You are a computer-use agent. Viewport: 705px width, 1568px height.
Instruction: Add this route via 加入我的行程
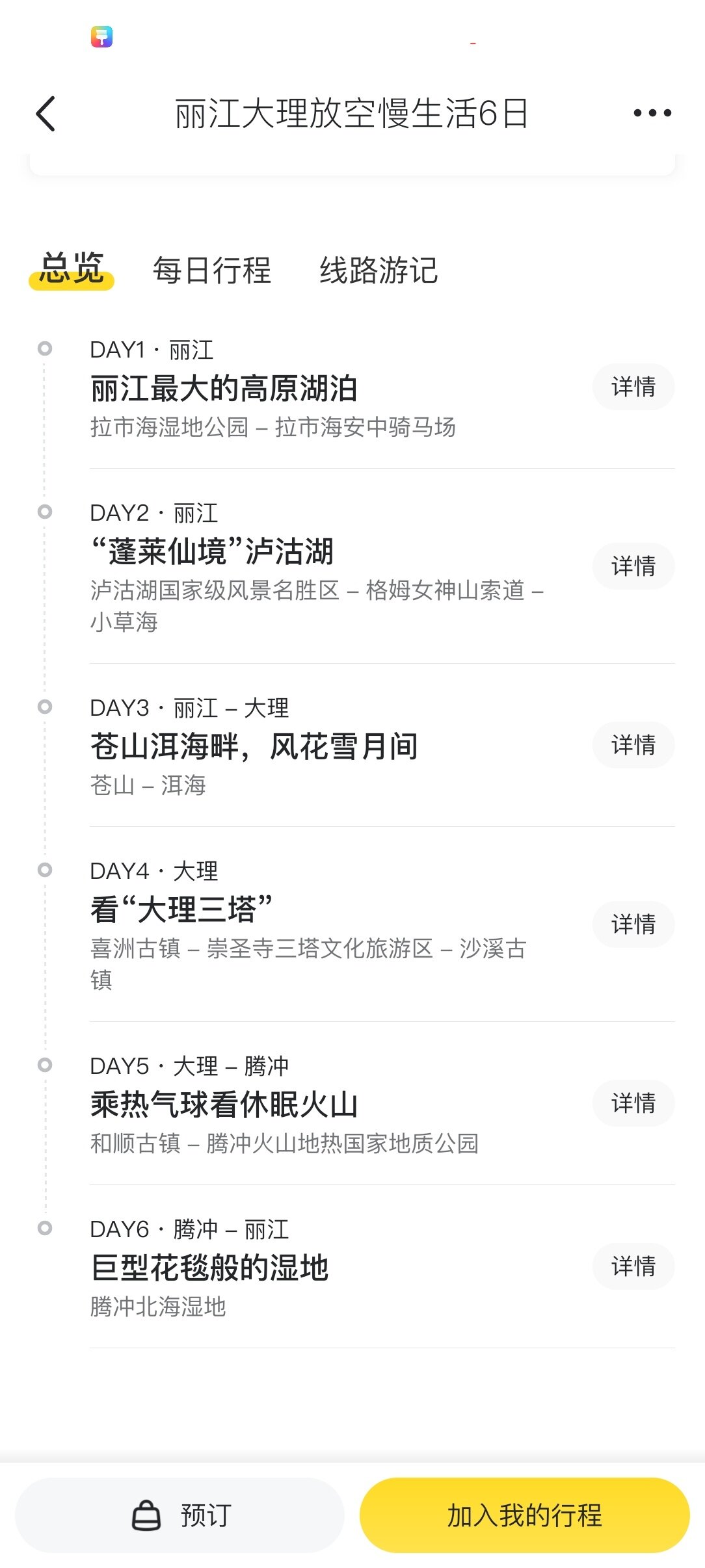coord(525,1515)
